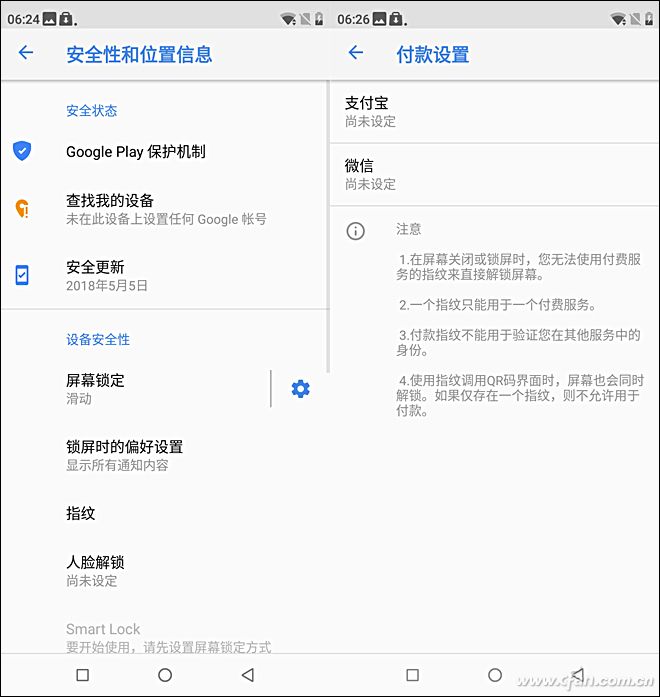Open 人脸解锁 setup
The image size is (660, 697).
[x=95, y=570]
